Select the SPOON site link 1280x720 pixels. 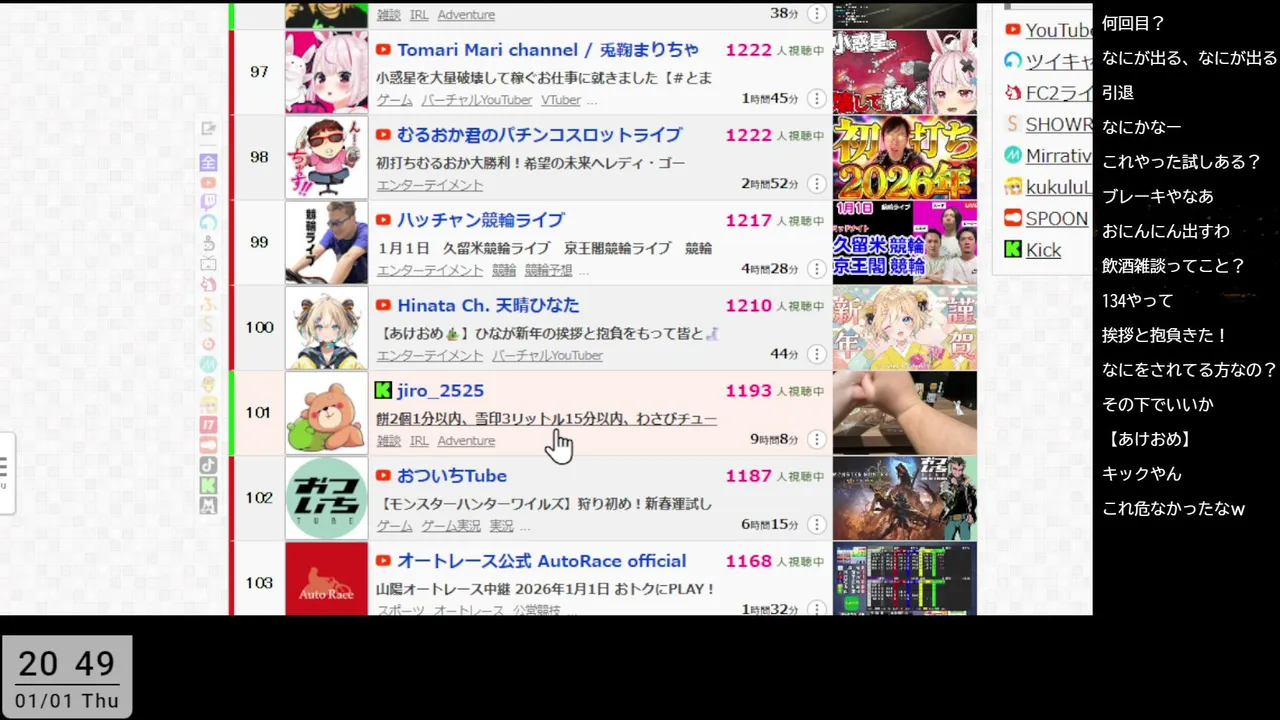[x=1056, y=219]
